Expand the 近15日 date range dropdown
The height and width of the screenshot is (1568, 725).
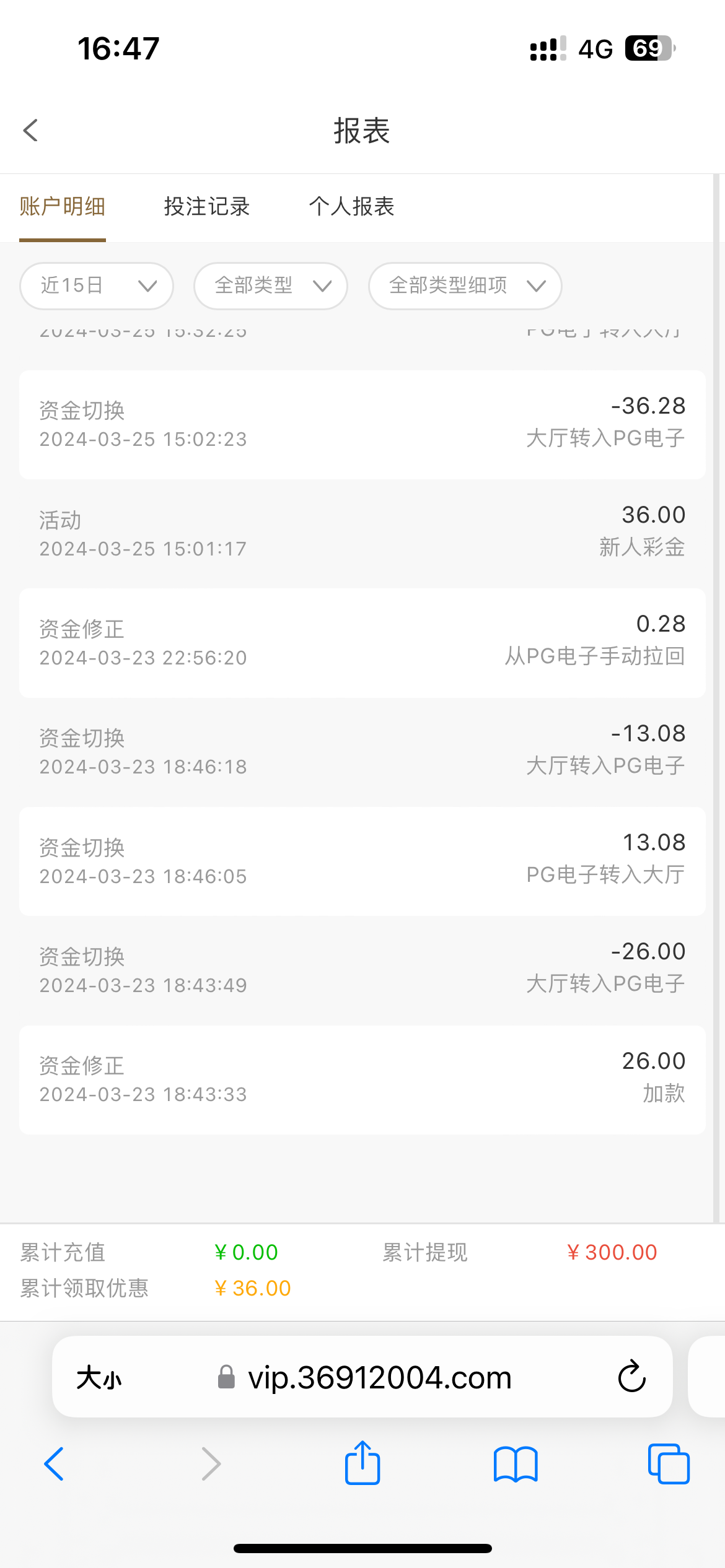(97, 286)
